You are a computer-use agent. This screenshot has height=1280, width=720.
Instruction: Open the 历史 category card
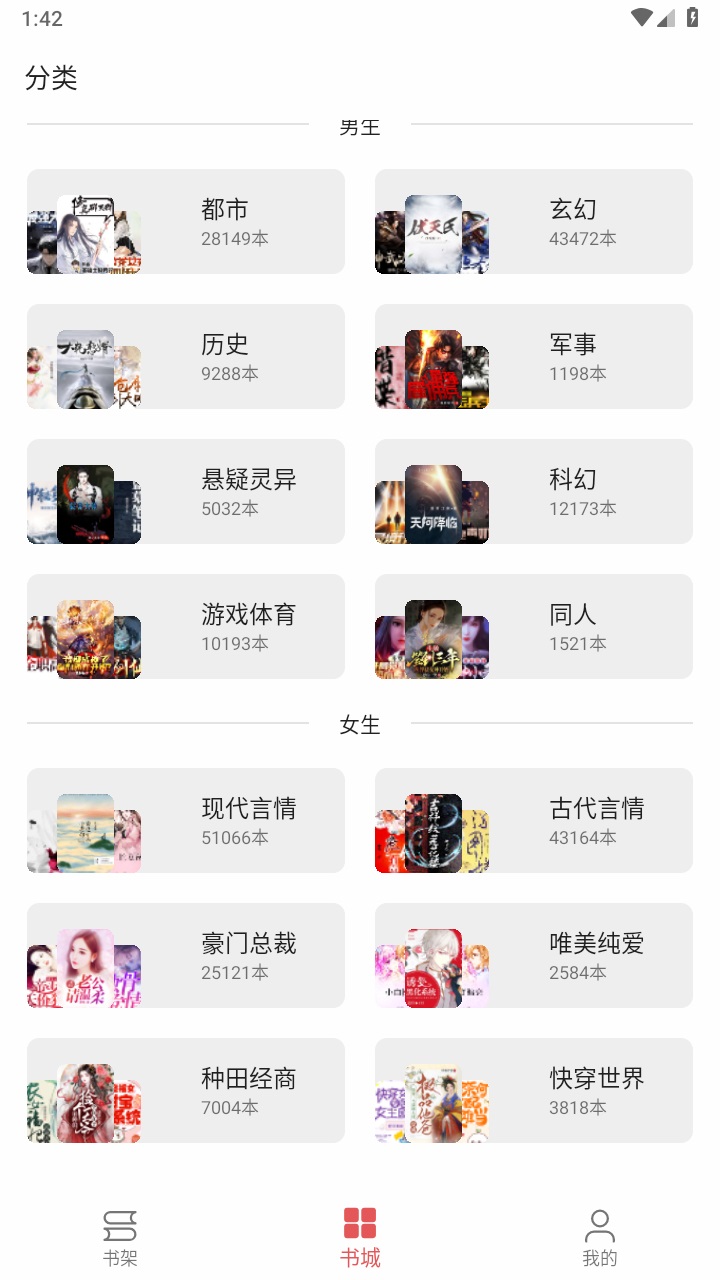185,356
